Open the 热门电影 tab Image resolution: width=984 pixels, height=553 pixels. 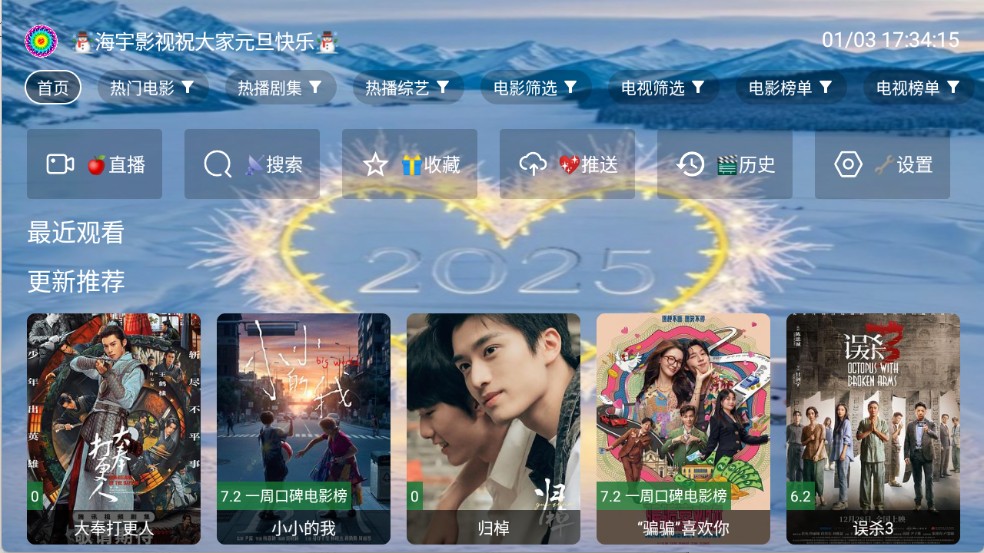(x=152, y=88)
